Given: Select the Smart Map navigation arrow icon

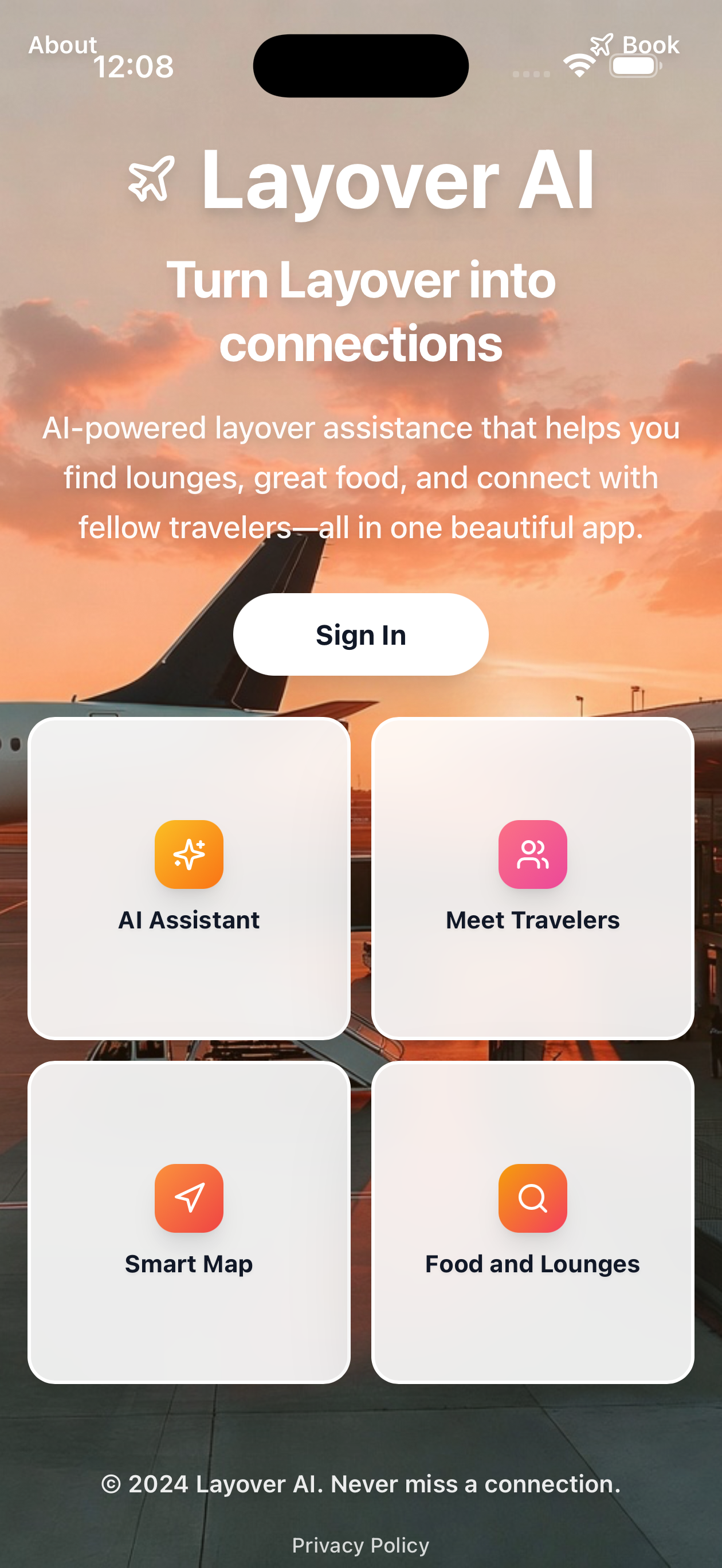Looking at the screenshot, I should (x=189, y=1197).
